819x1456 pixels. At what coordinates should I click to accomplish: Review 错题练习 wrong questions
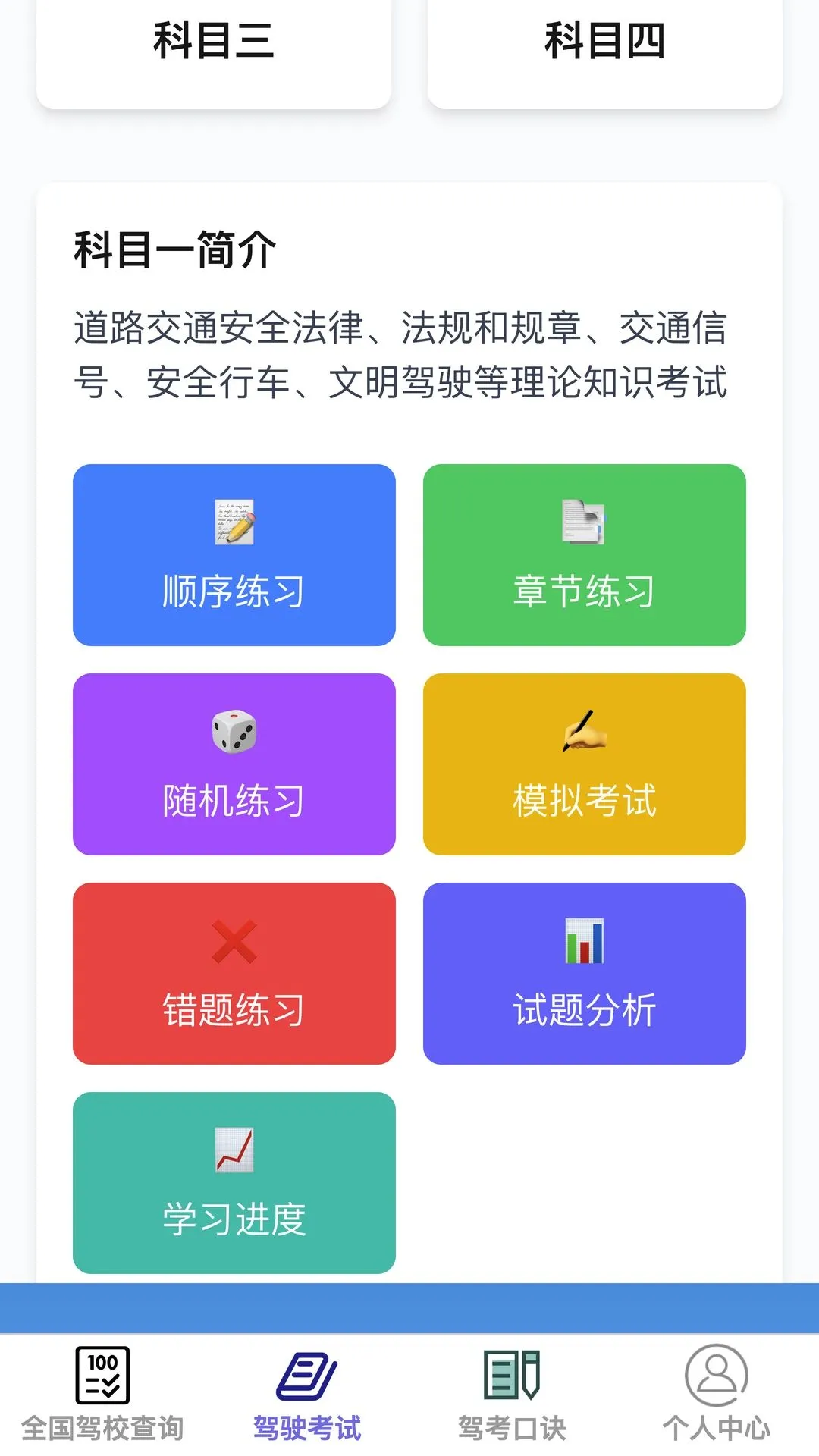(234, 974)
